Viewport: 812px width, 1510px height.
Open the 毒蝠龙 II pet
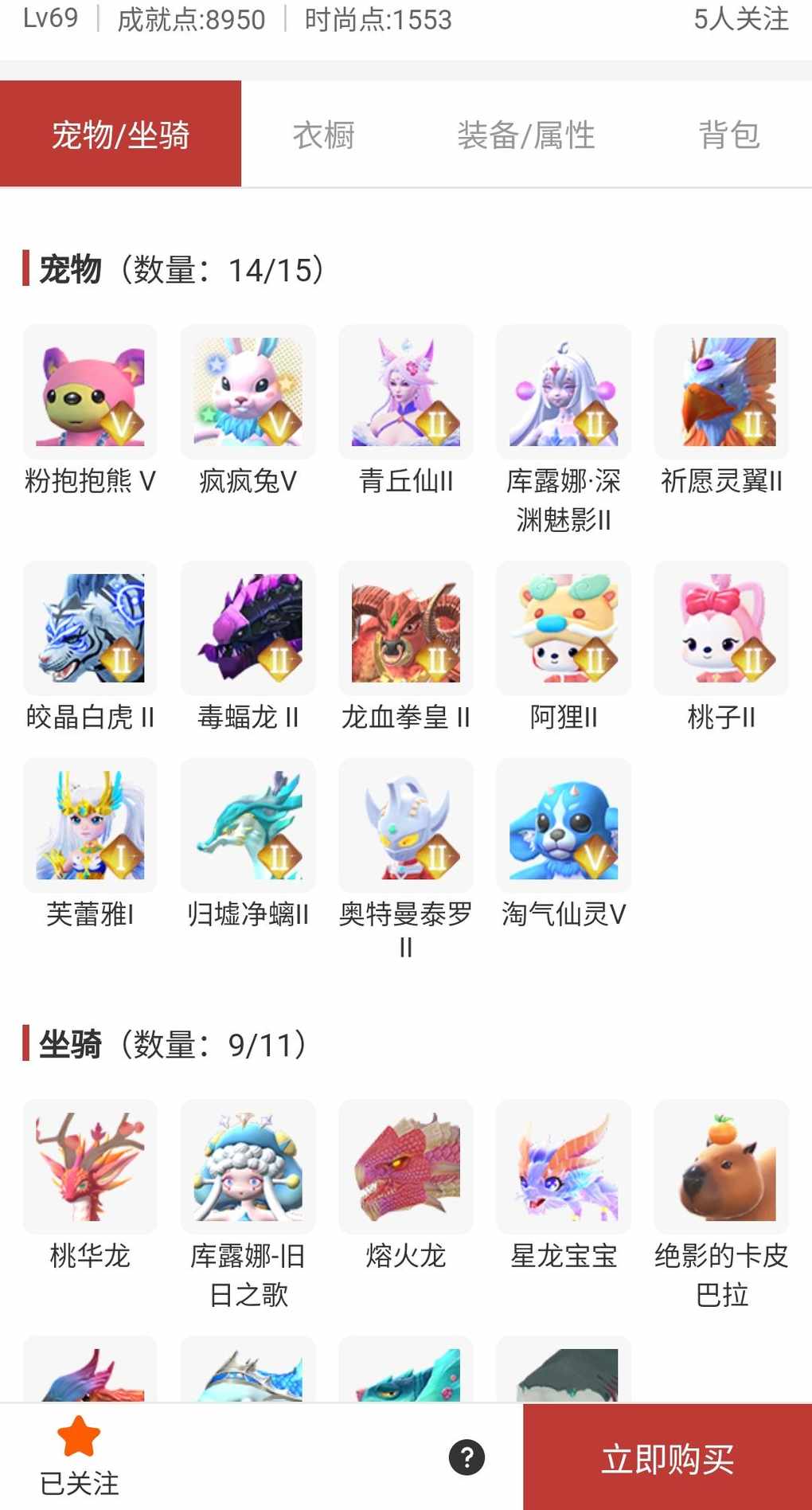click(x=248, y=628)
